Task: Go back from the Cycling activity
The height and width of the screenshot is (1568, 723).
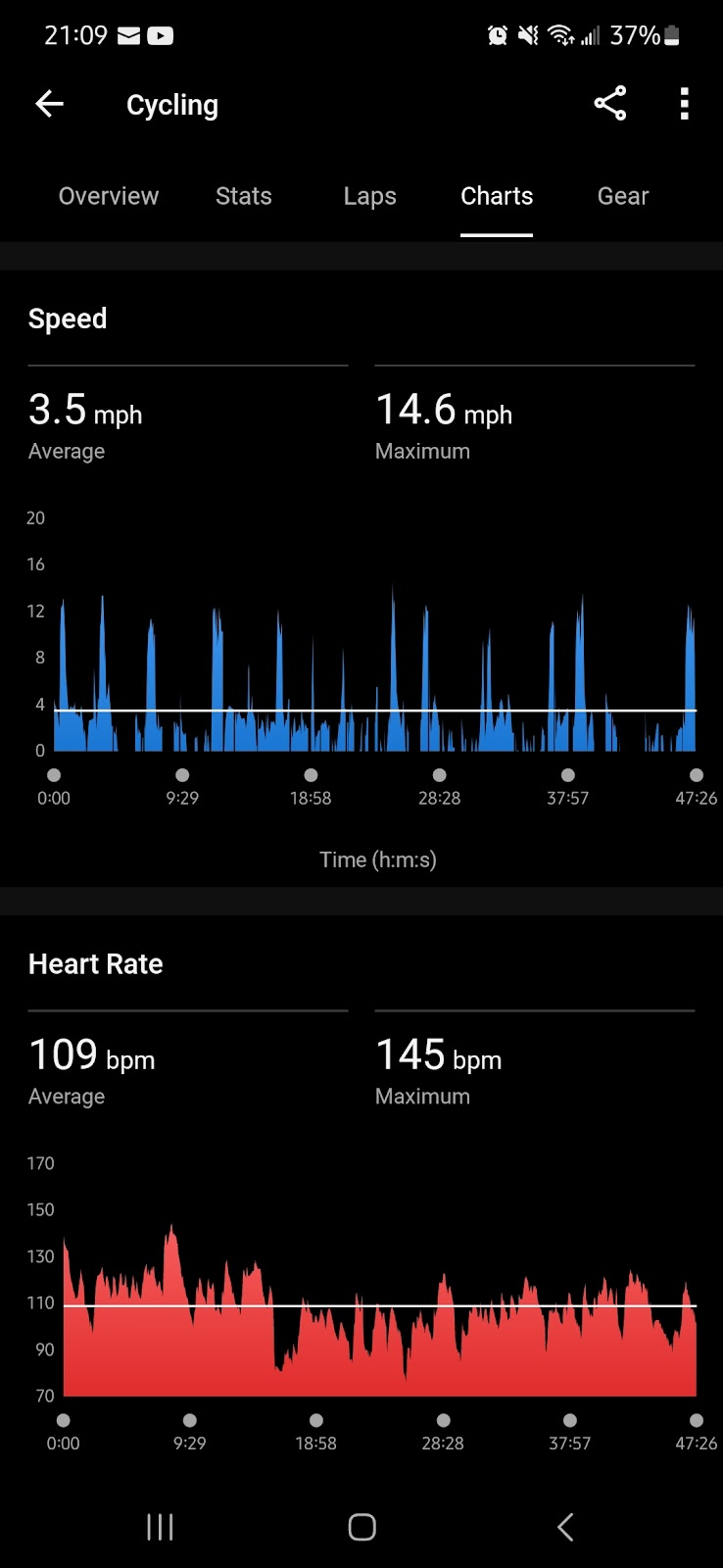Action: pos(49,104)
